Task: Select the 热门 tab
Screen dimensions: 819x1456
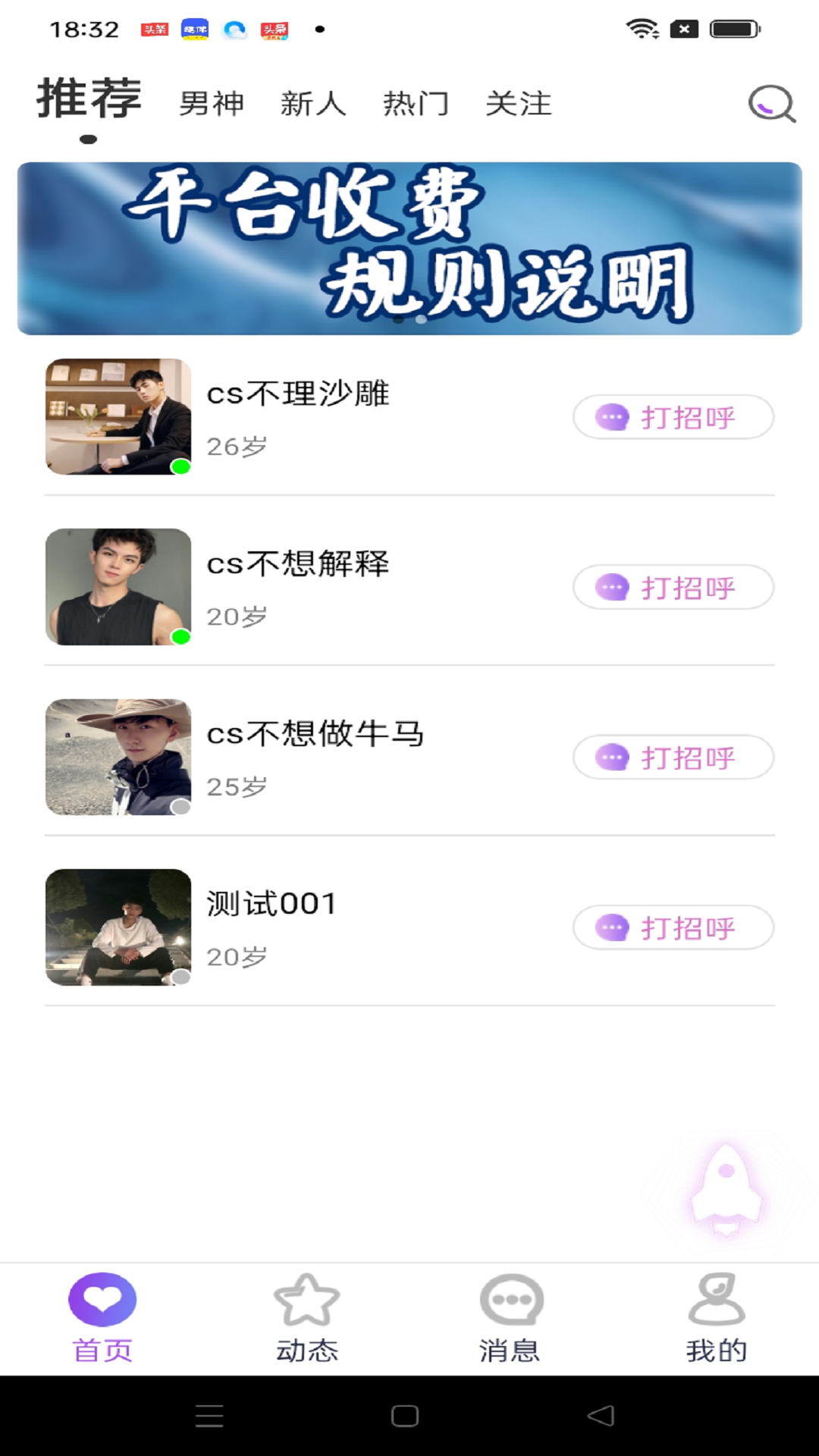Action: [416, 104]
